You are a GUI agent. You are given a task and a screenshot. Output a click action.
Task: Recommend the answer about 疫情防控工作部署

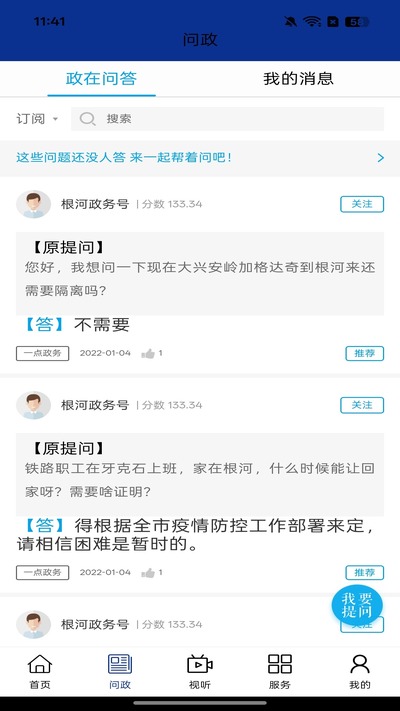point(365,573)
